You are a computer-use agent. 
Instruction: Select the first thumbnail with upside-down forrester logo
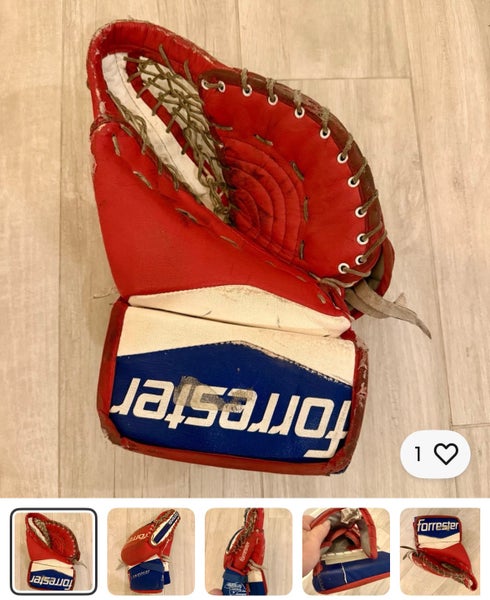54,551
